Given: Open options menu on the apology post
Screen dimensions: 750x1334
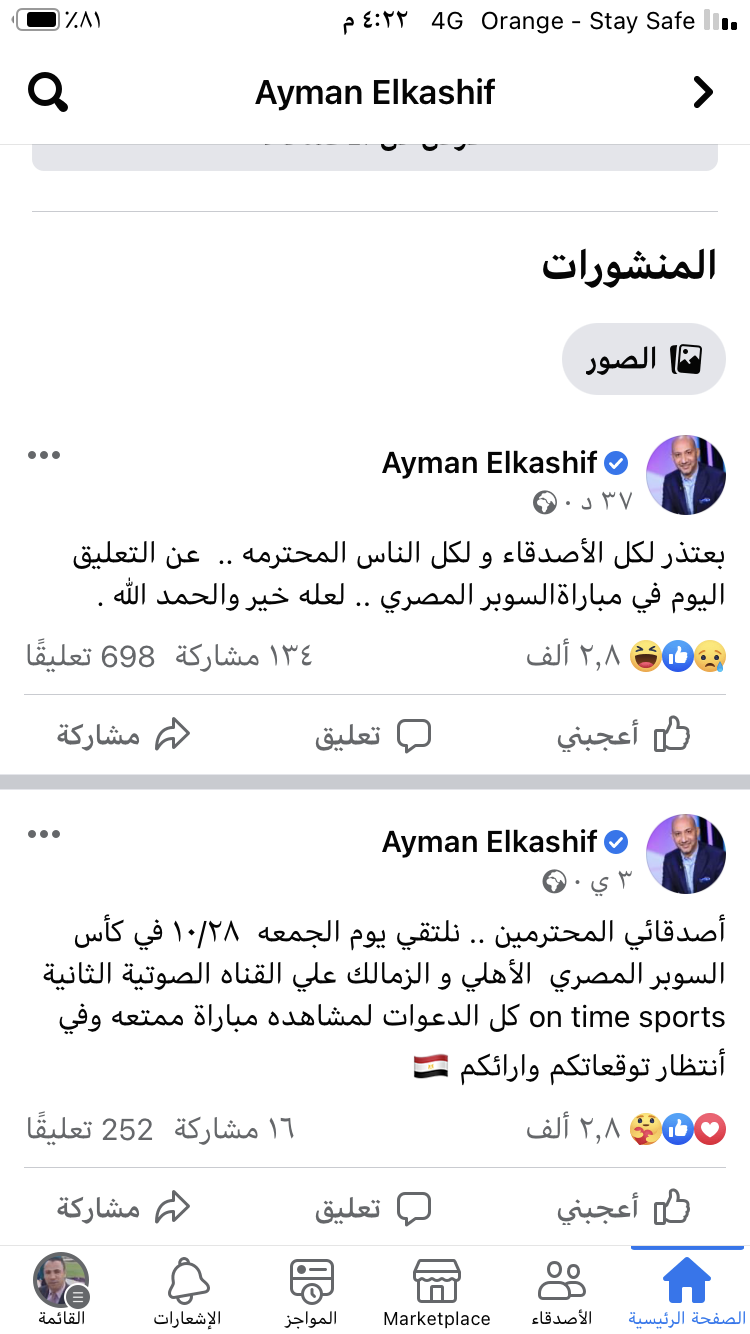Looking at the screenshot, I should coord(44,456).
